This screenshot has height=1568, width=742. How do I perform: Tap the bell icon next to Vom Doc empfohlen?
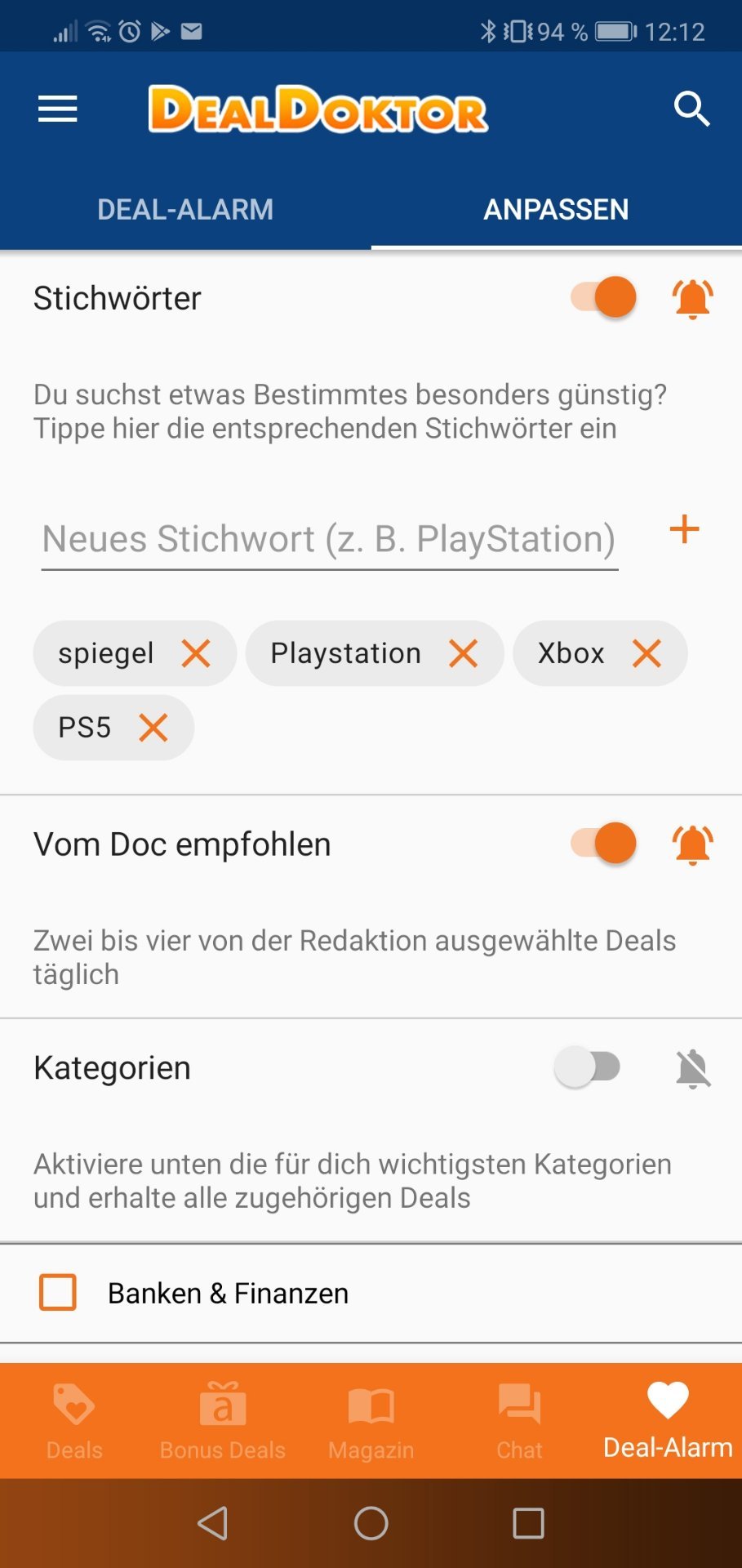tap(692, 844)
